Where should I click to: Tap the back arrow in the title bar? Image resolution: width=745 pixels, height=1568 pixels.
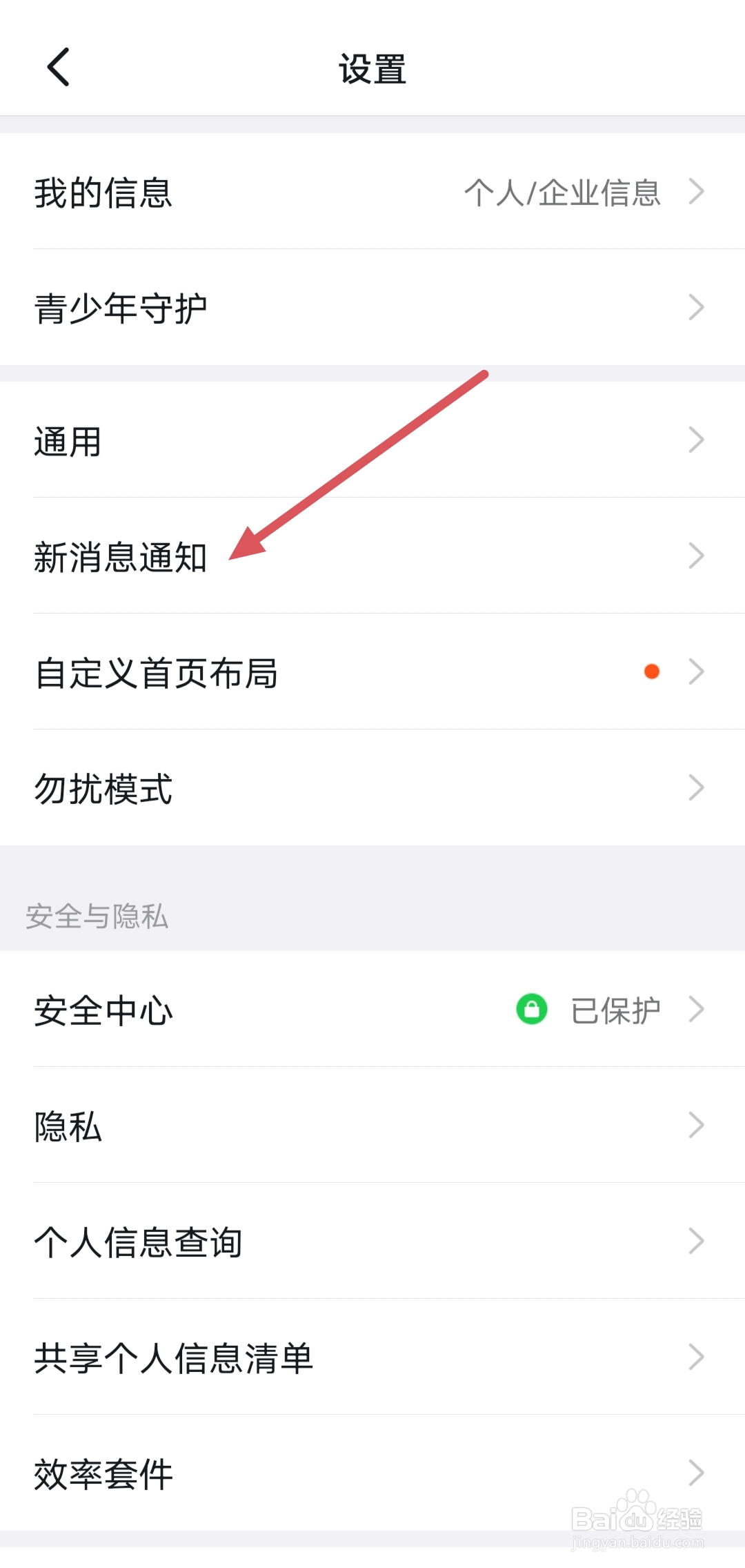pyautogui.click(x=55, y=67)
